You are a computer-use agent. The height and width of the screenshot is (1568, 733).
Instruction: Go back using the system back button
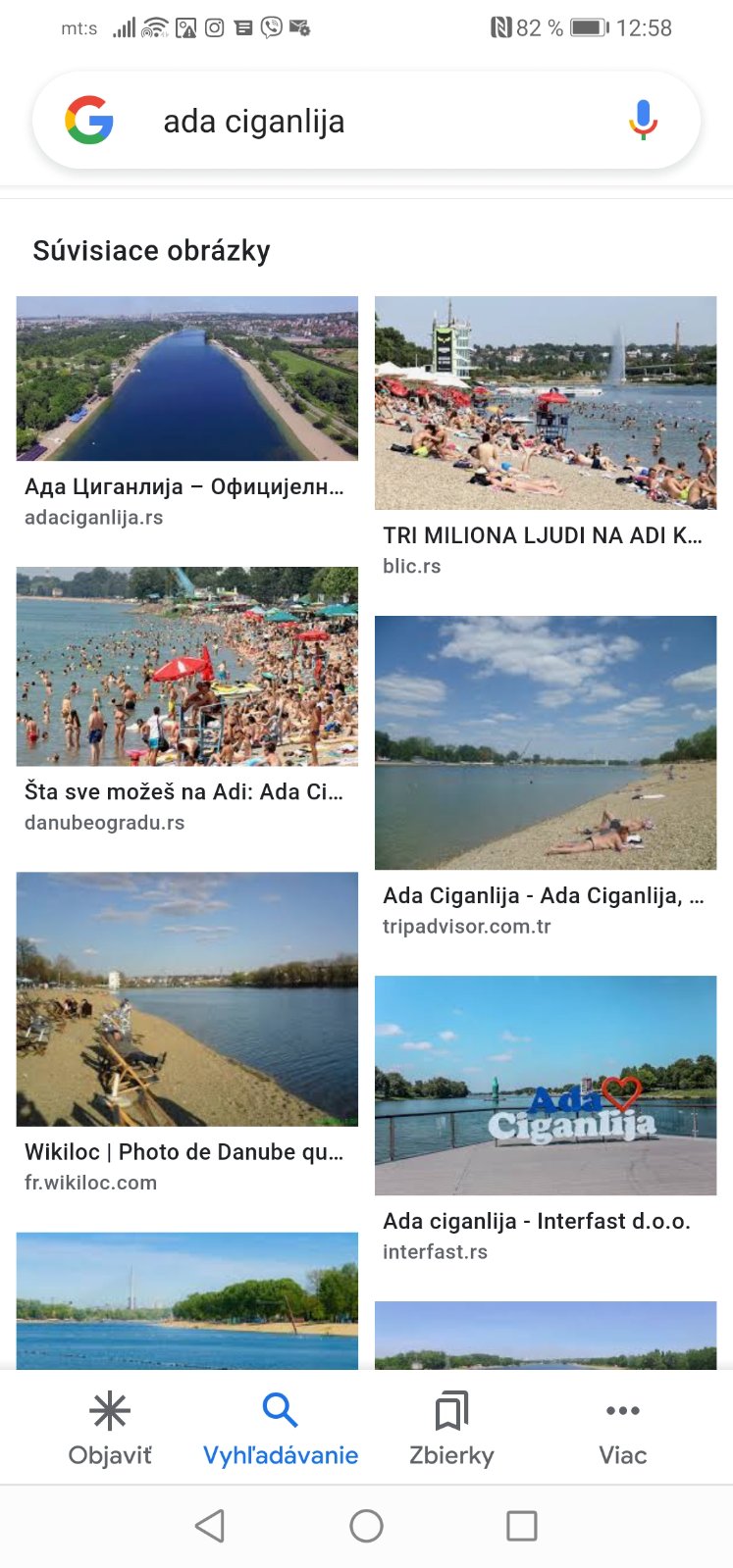click(210, 1526)
